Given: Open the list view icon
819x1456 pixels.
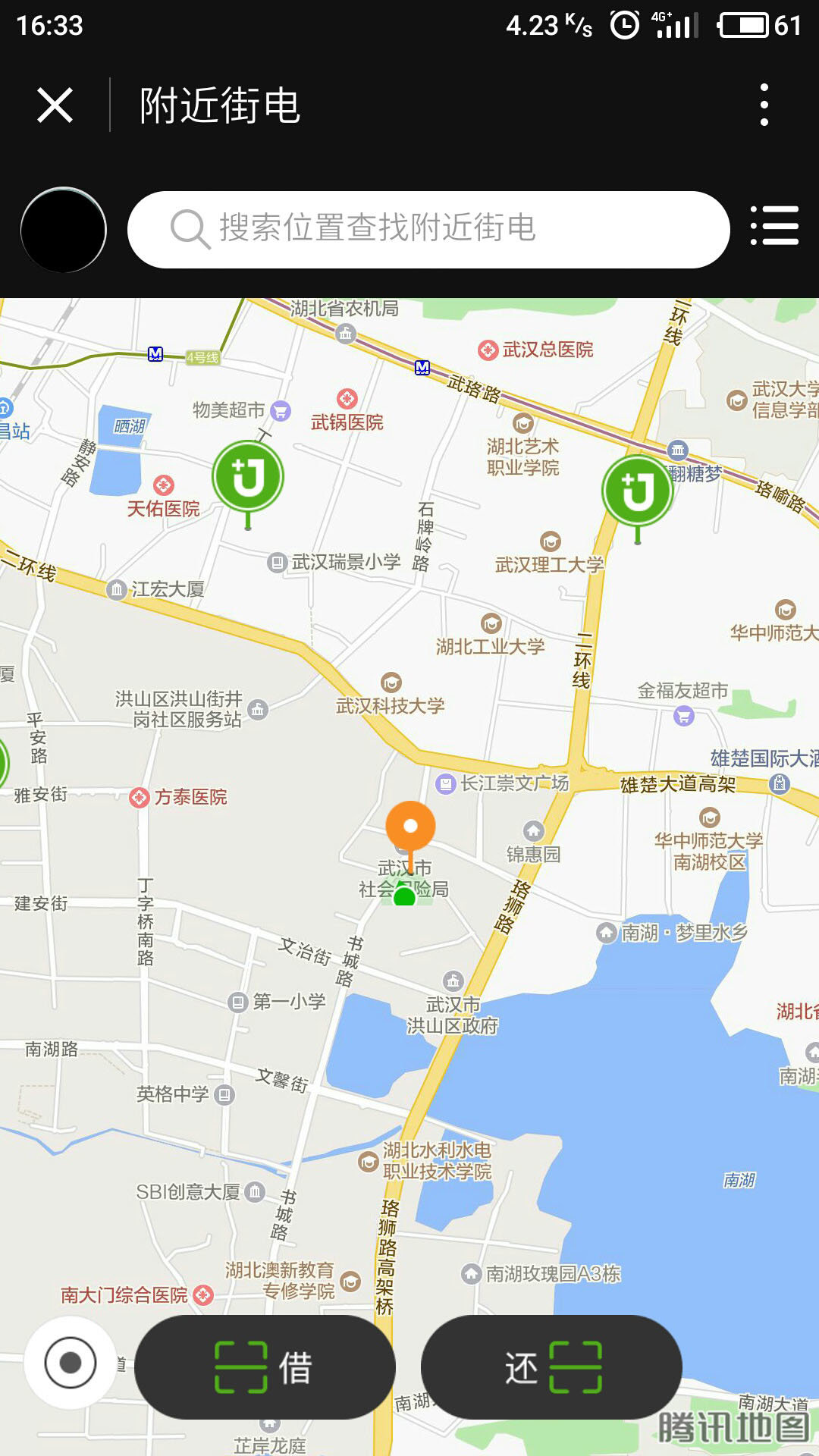Looking at the screenshot, I should [x=774, y=226].
